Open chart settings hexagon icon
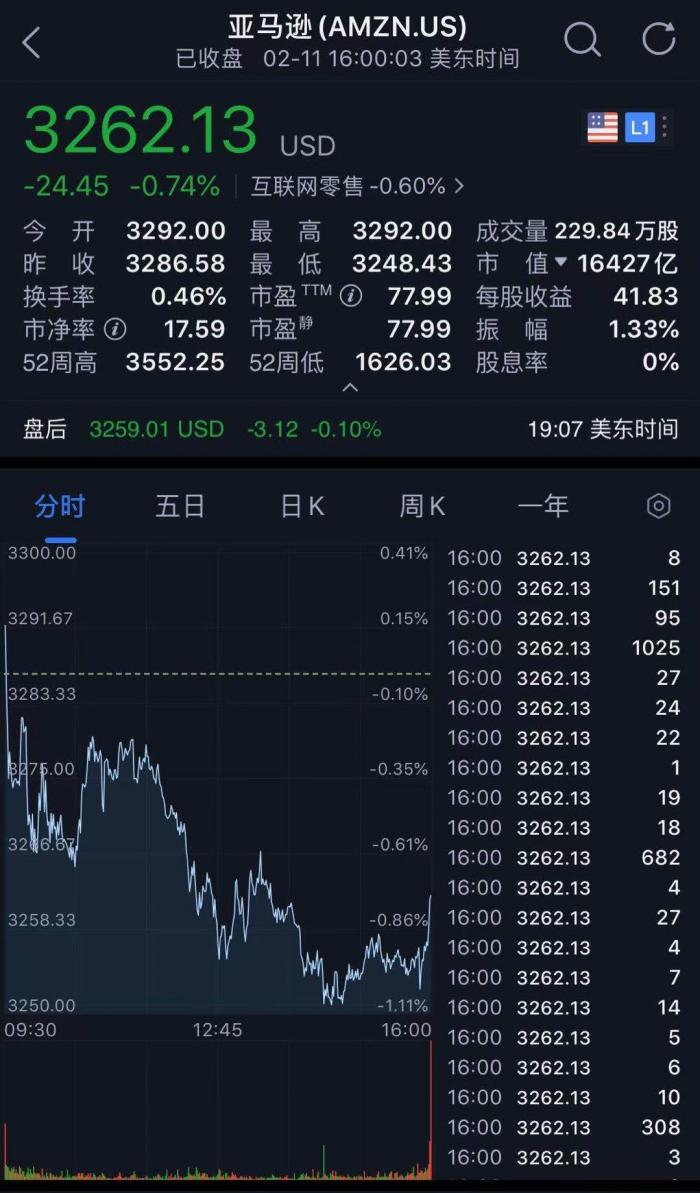This screenshot has height=1193, width=700. pyautogui.click(x=658, y=506)
